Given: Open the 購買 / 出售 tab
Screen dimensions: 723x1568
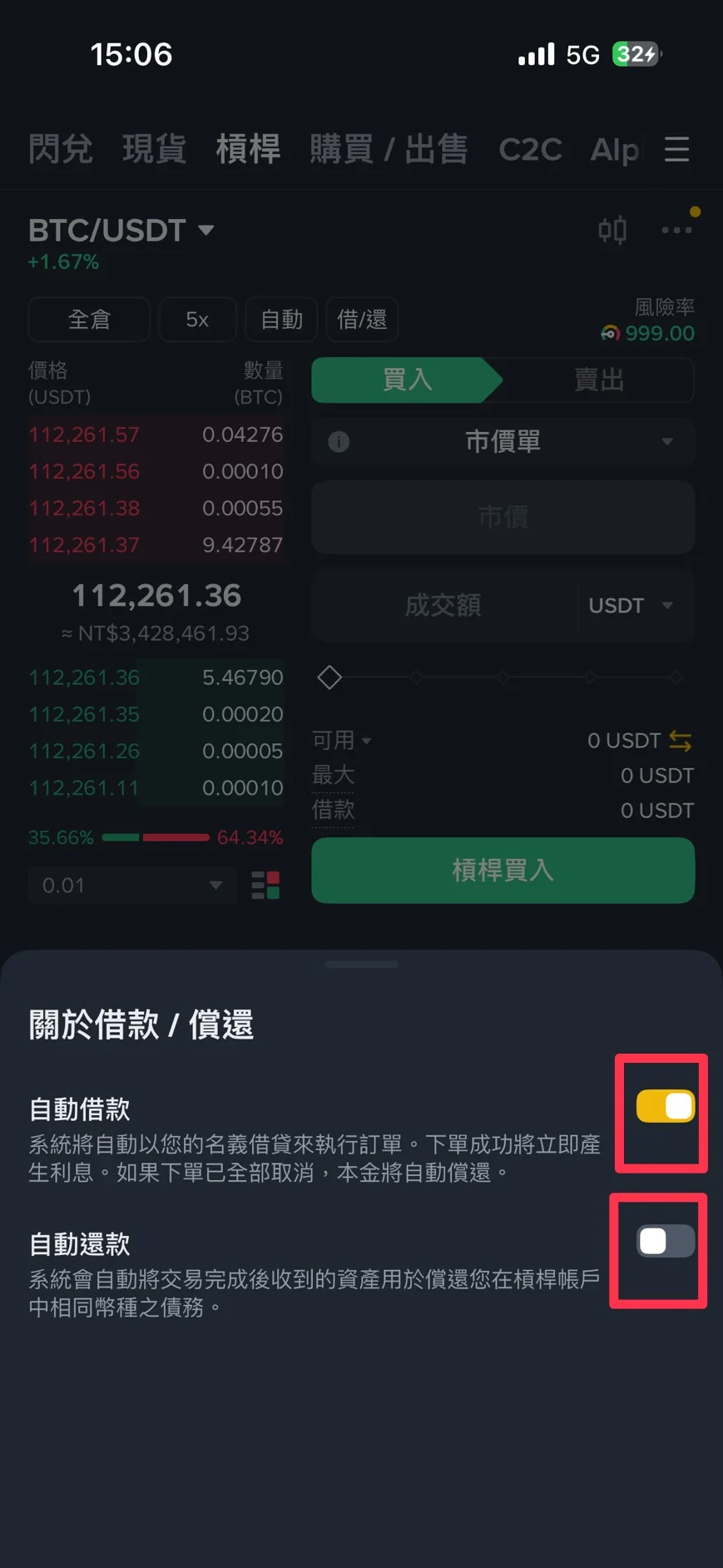Looking at the screenshot, I should point(389,150).
